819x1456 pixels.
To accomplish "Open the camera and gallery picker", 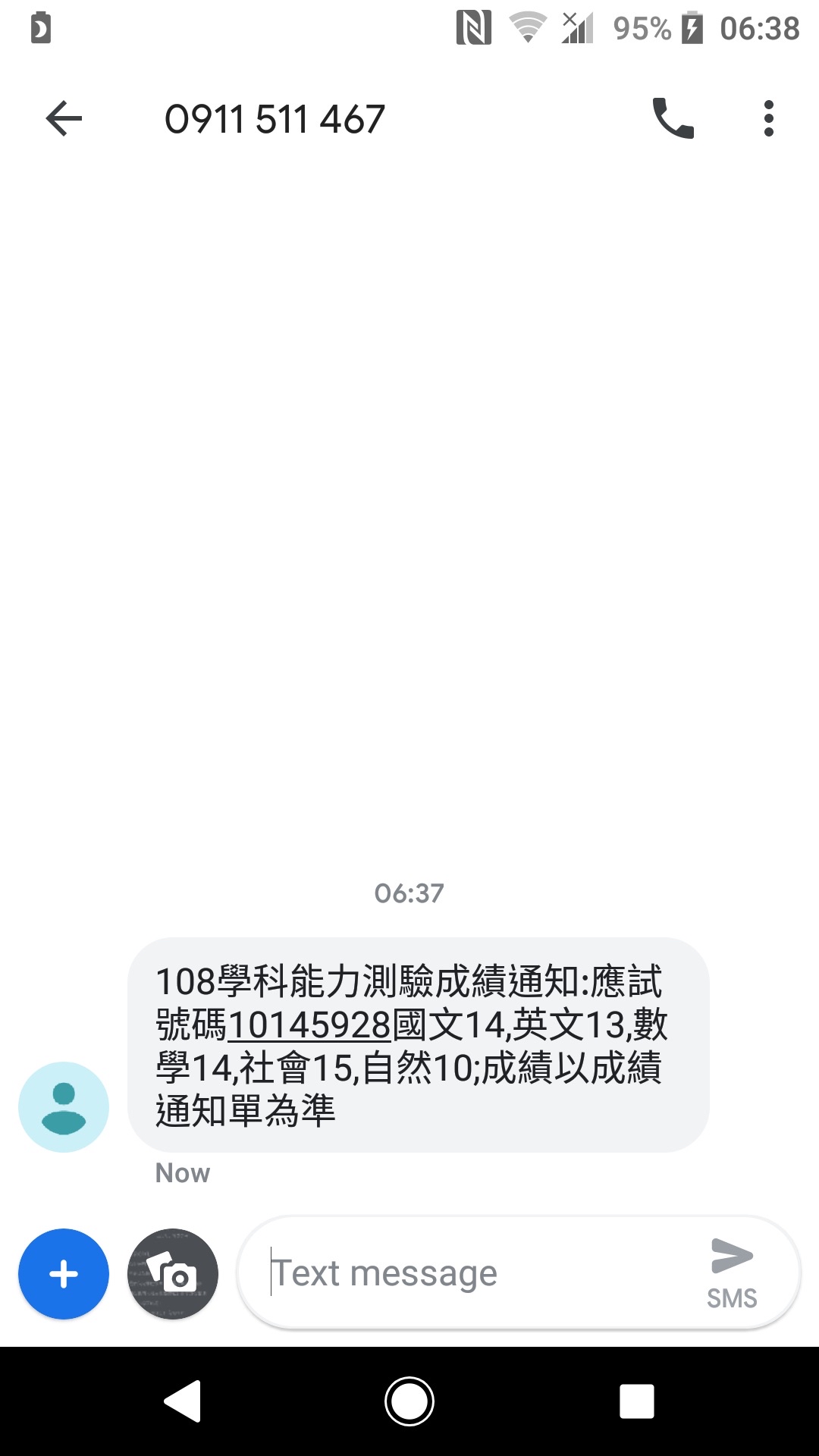I will coord(173,1274).
